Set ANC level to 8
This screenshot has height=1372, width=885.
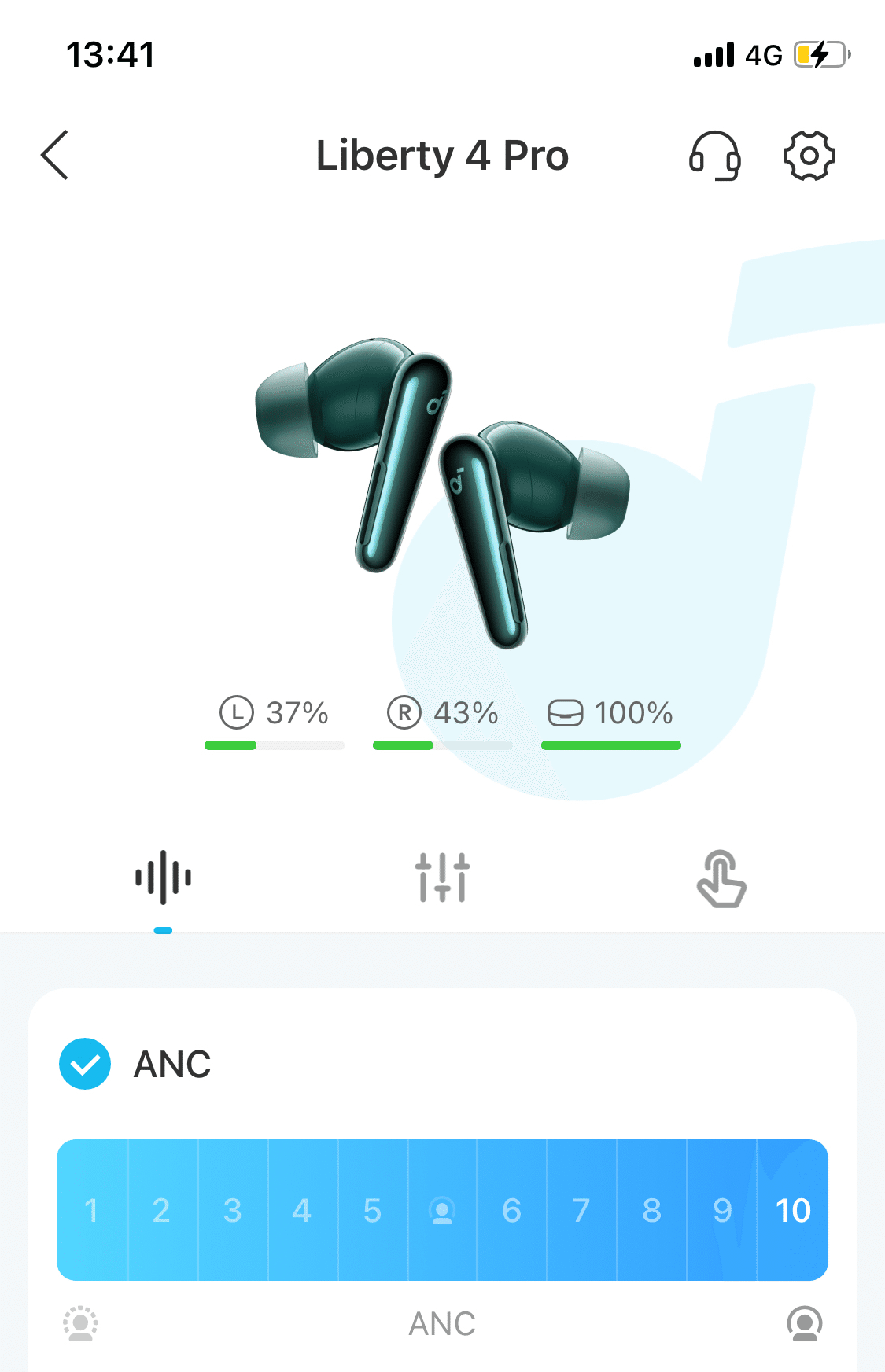(652, 1210)
